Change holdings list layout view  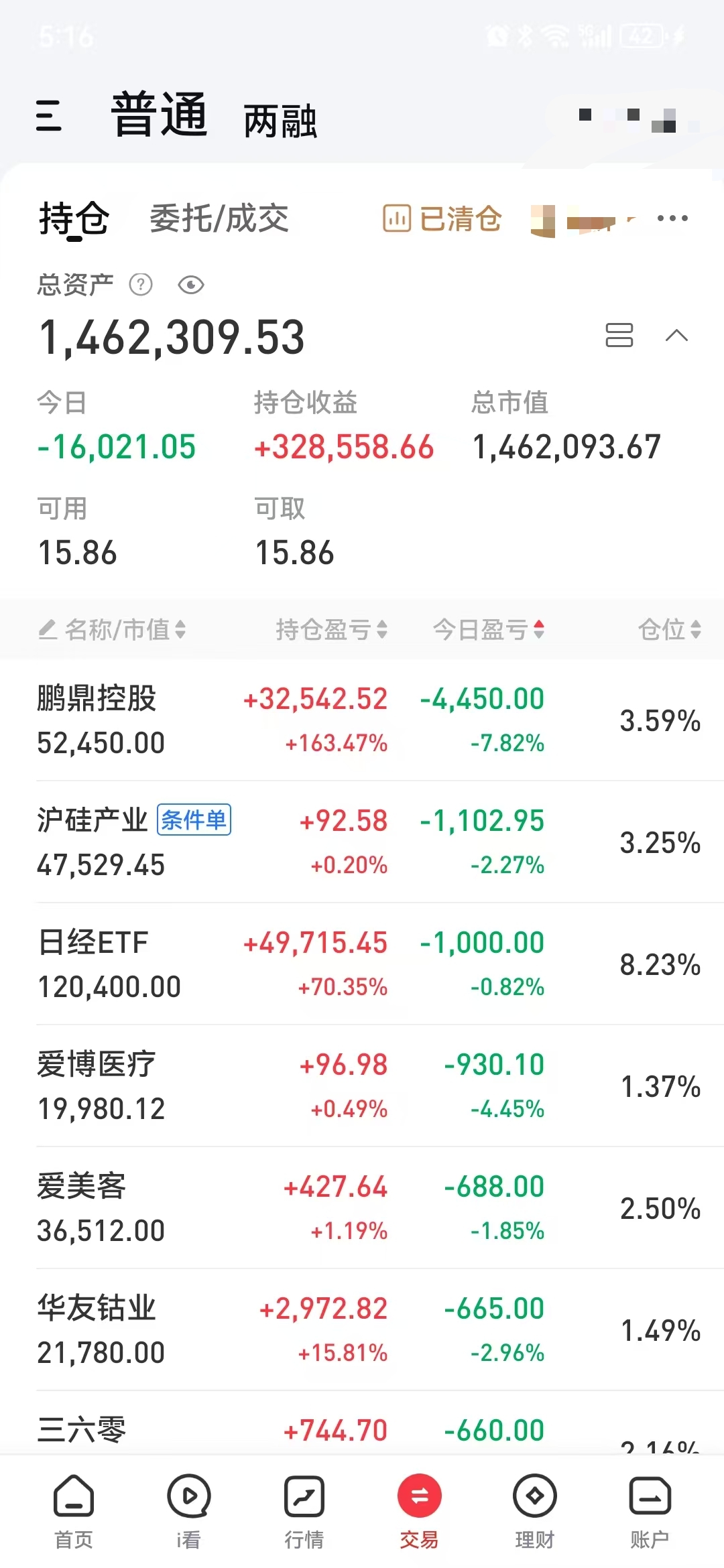coord(619,335)
